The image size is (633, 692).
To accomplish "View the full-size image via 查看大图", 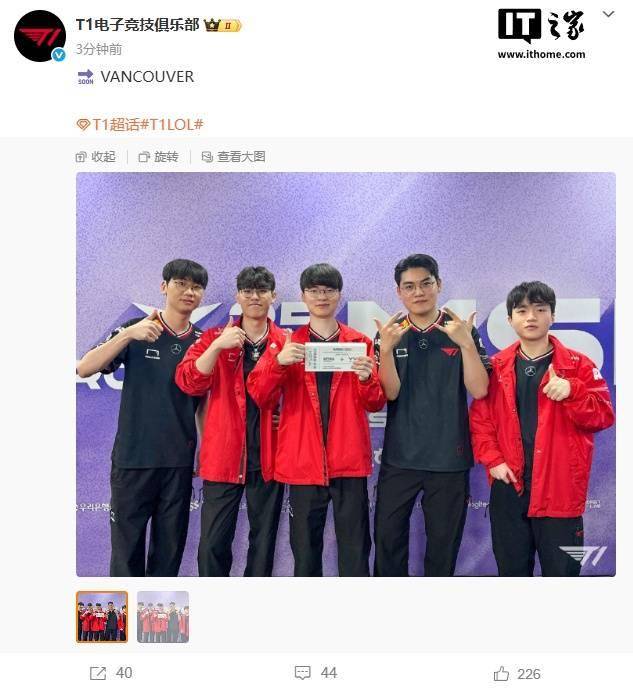I will point(233,157).
